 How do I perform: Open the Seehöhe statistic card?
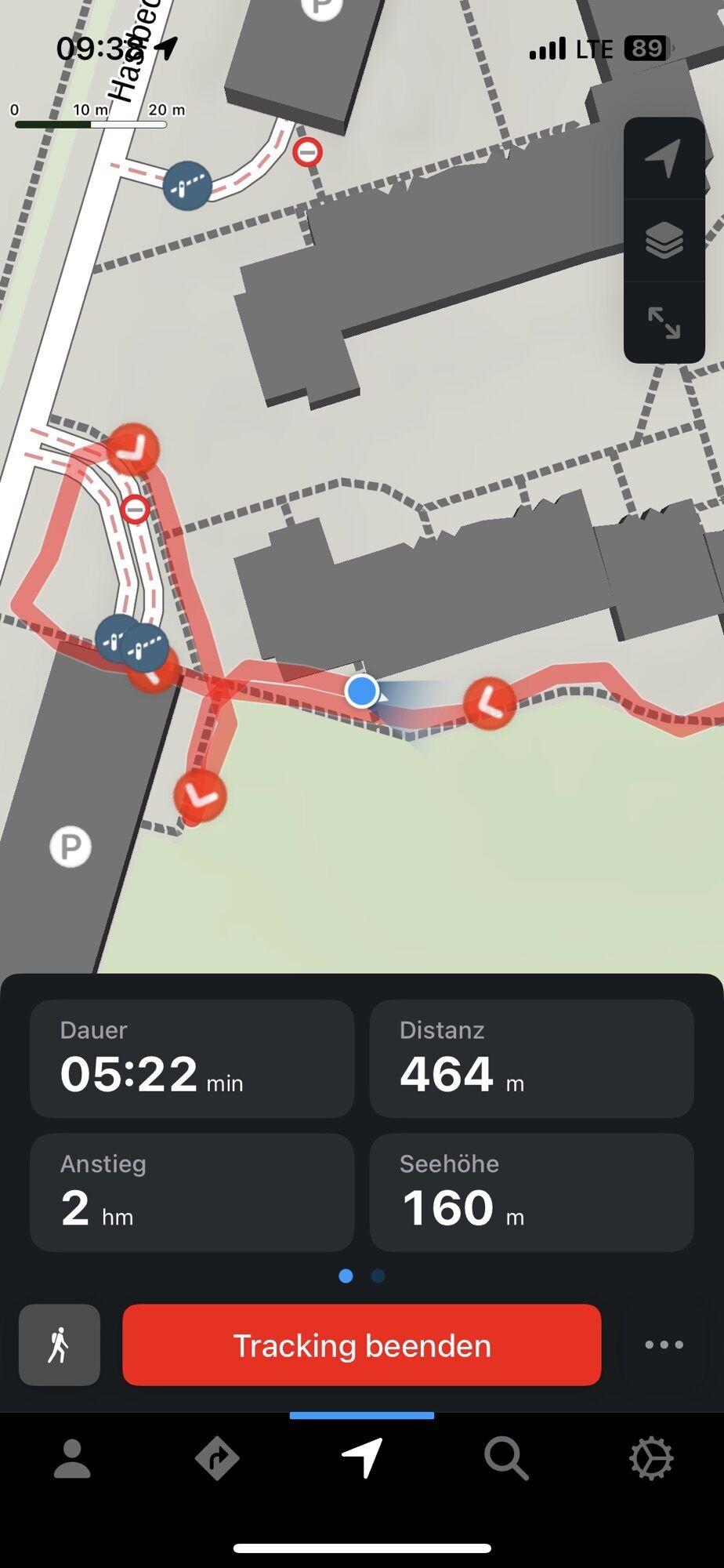click(531, 1192)
